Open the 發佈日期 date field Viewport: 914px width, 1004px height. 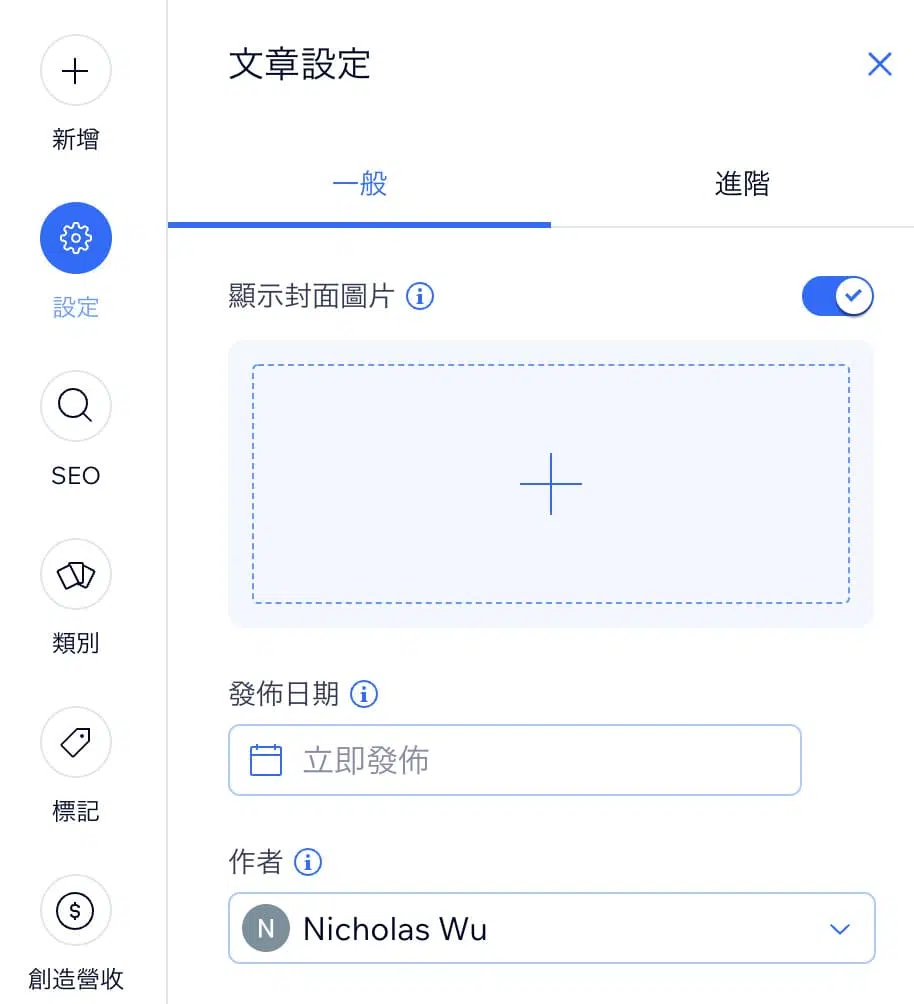click(x=515, y=760)
